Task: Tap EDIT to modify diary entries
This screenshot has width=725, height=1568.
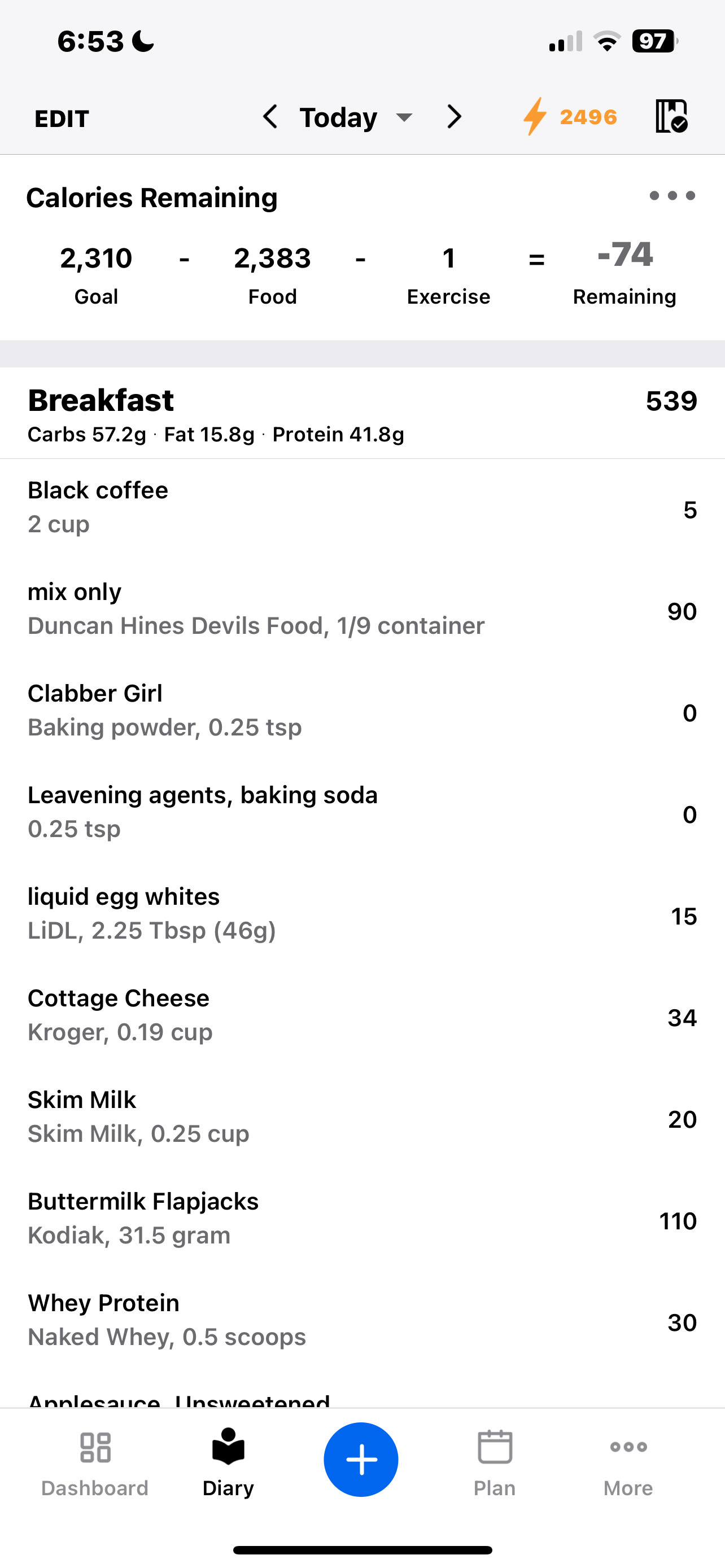Action: point(62,118)
